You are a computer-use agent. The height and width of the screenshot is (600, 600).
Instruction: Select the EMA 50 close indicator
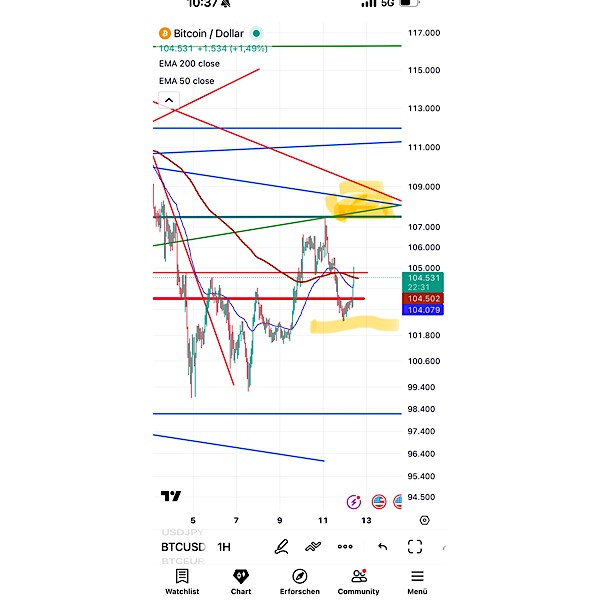tap(186, 81)
